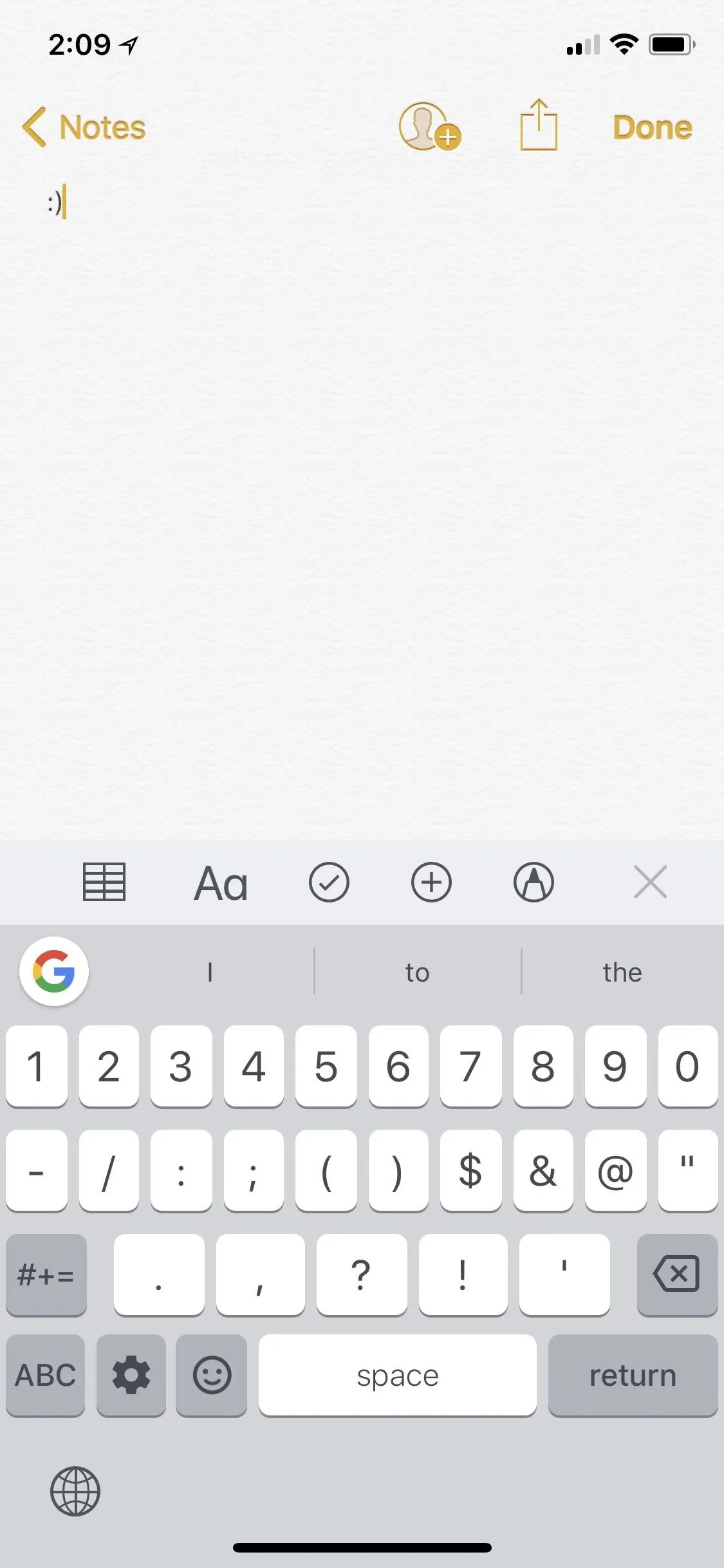724x1568 pixels.
Task: Open Google search from the keyboard
Action: pyautogui.click(x=54, y=971)
